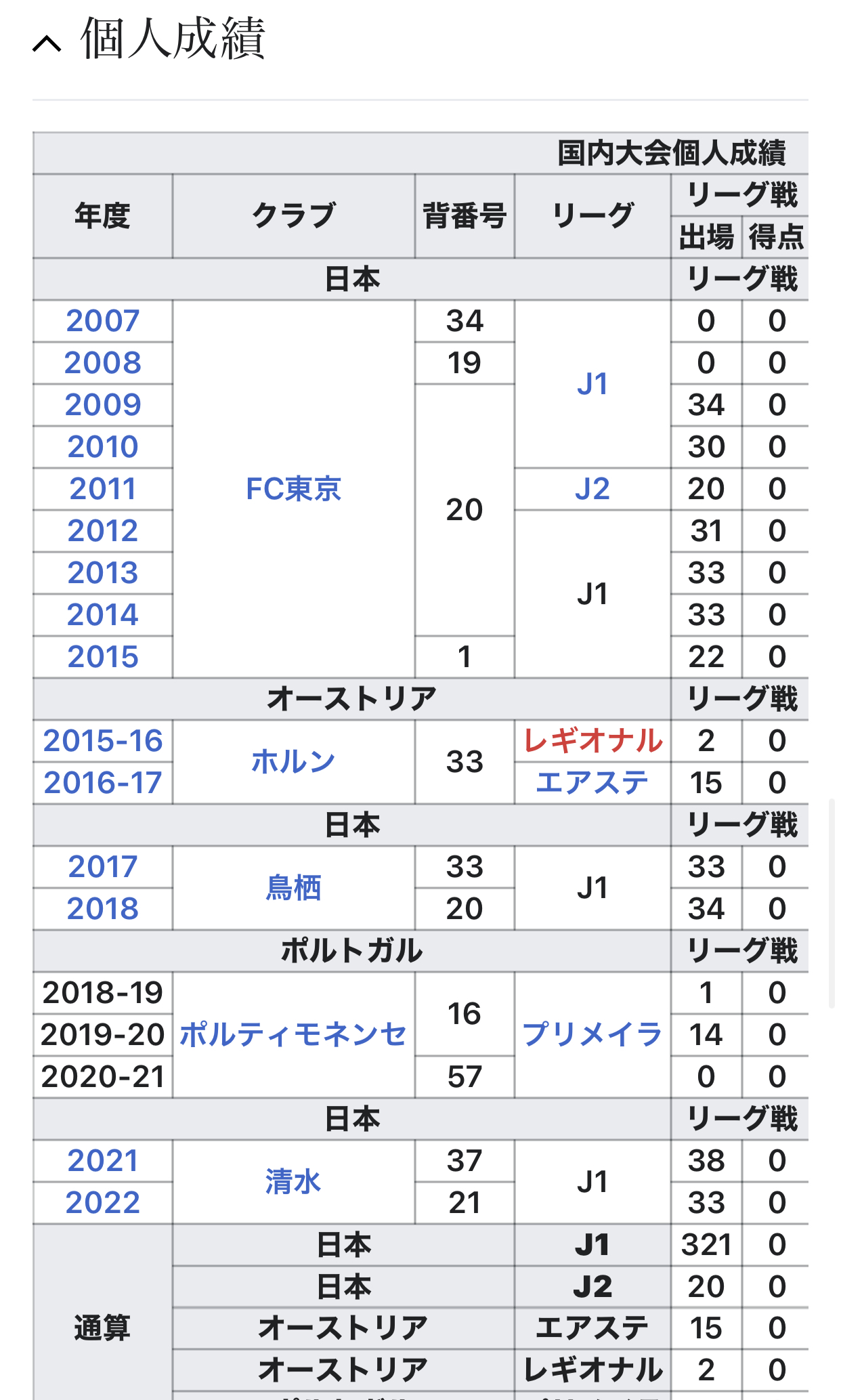Open the 2022 season link

click(x=103, y=1203)
